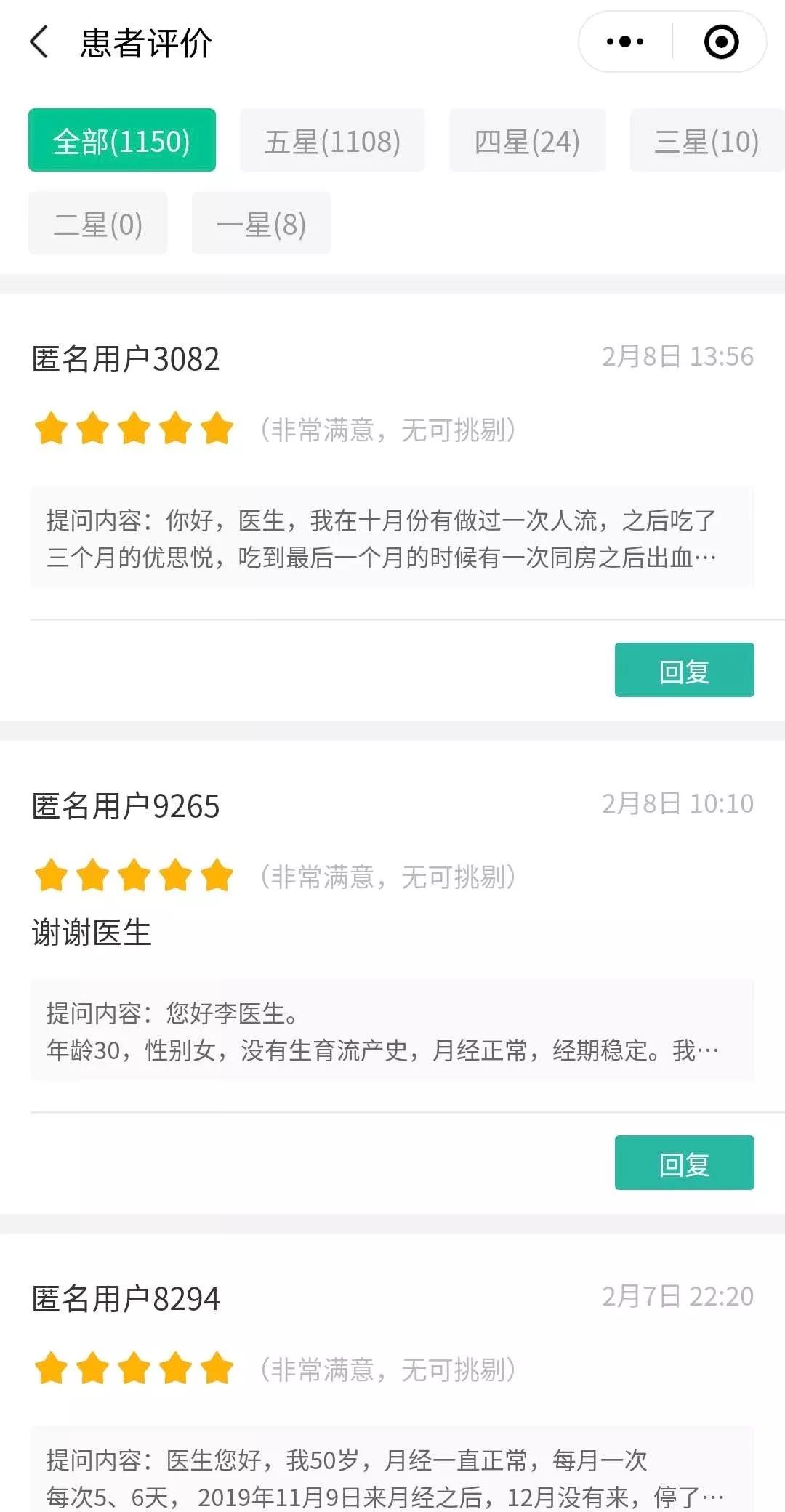Switch to 三星(10) reviews
The image size is (785, 1512).
point(706,140)
